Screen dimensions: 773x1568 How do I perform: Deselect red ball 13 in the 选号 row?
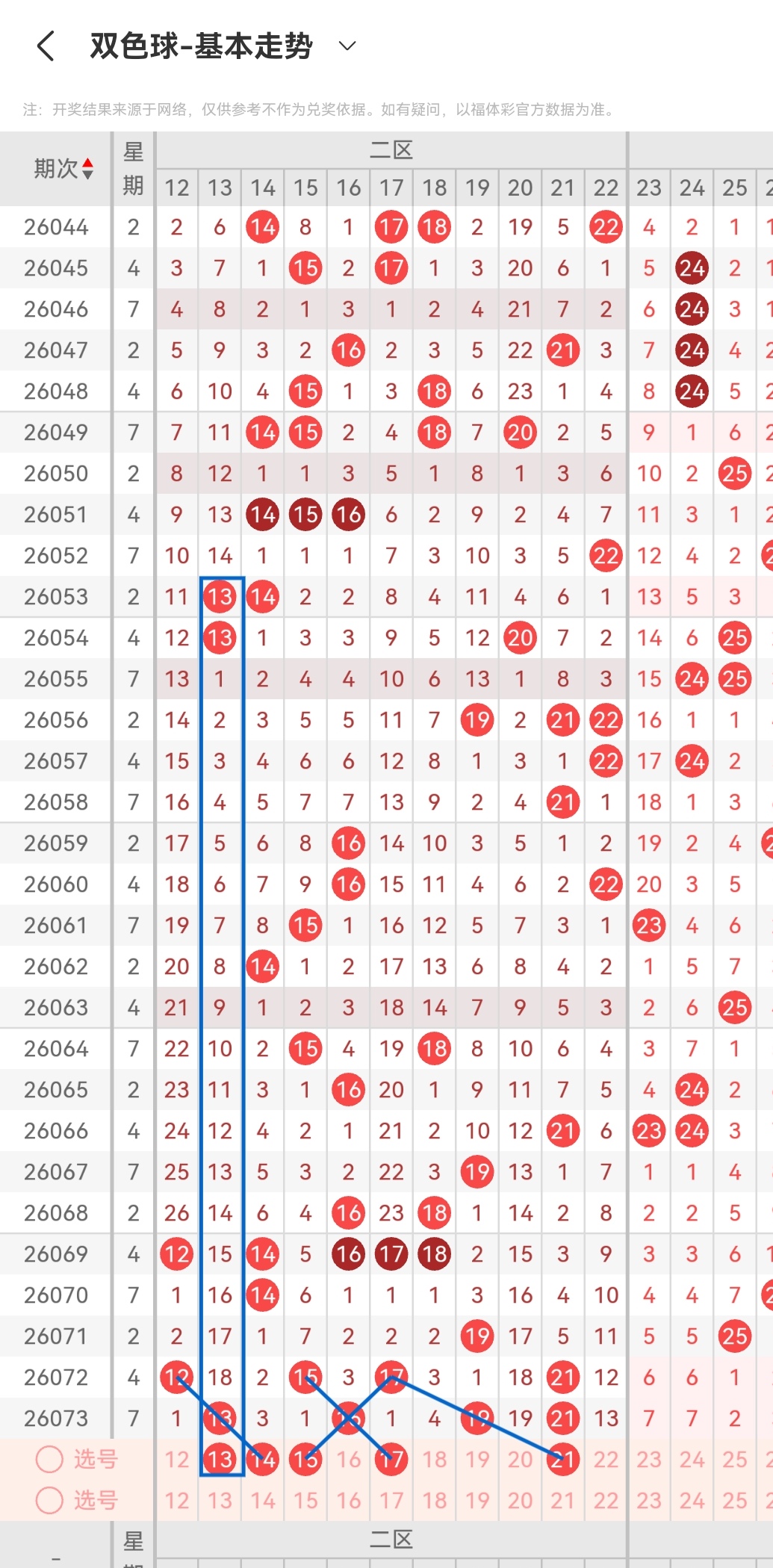pos(220,1459)
